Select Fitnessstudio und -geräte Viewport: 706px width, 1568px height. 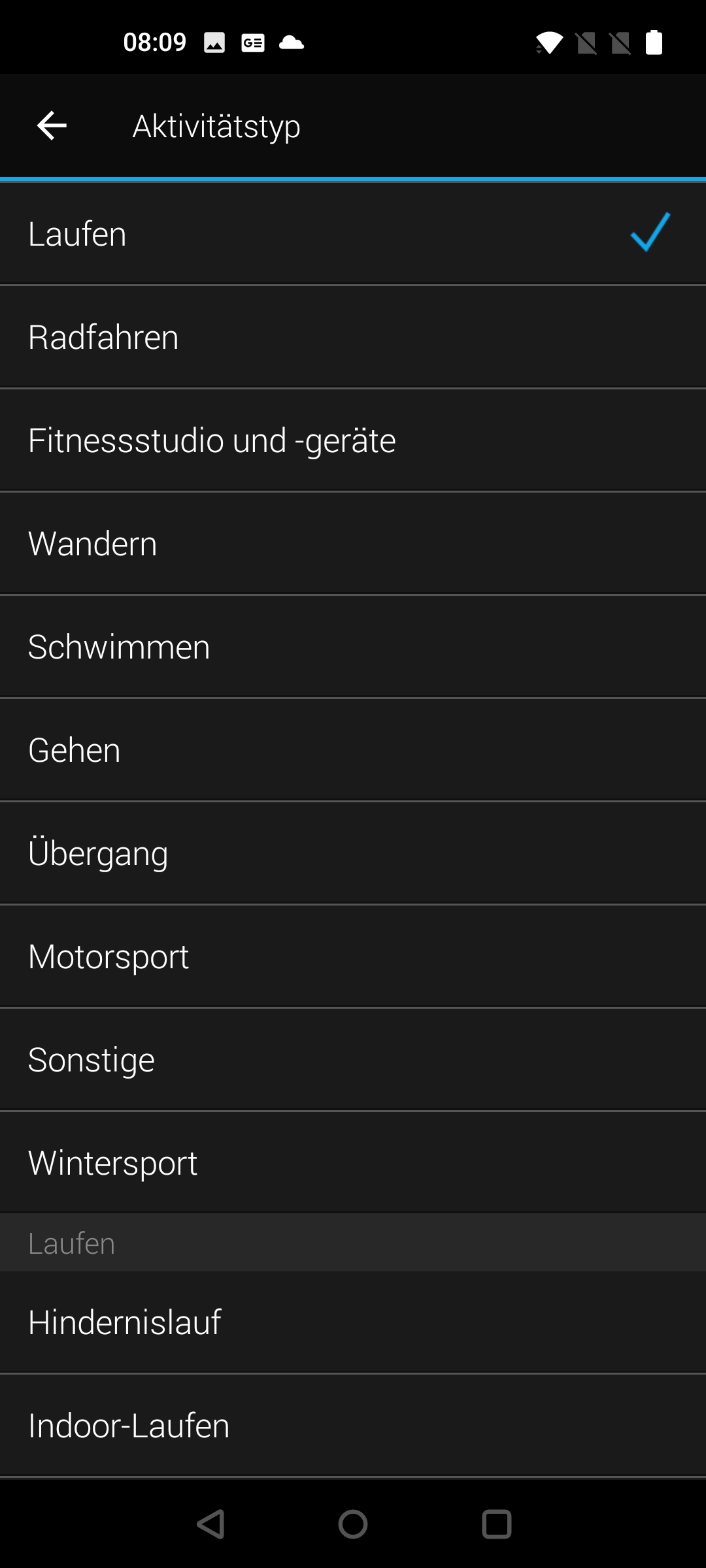tap(353, 440)
